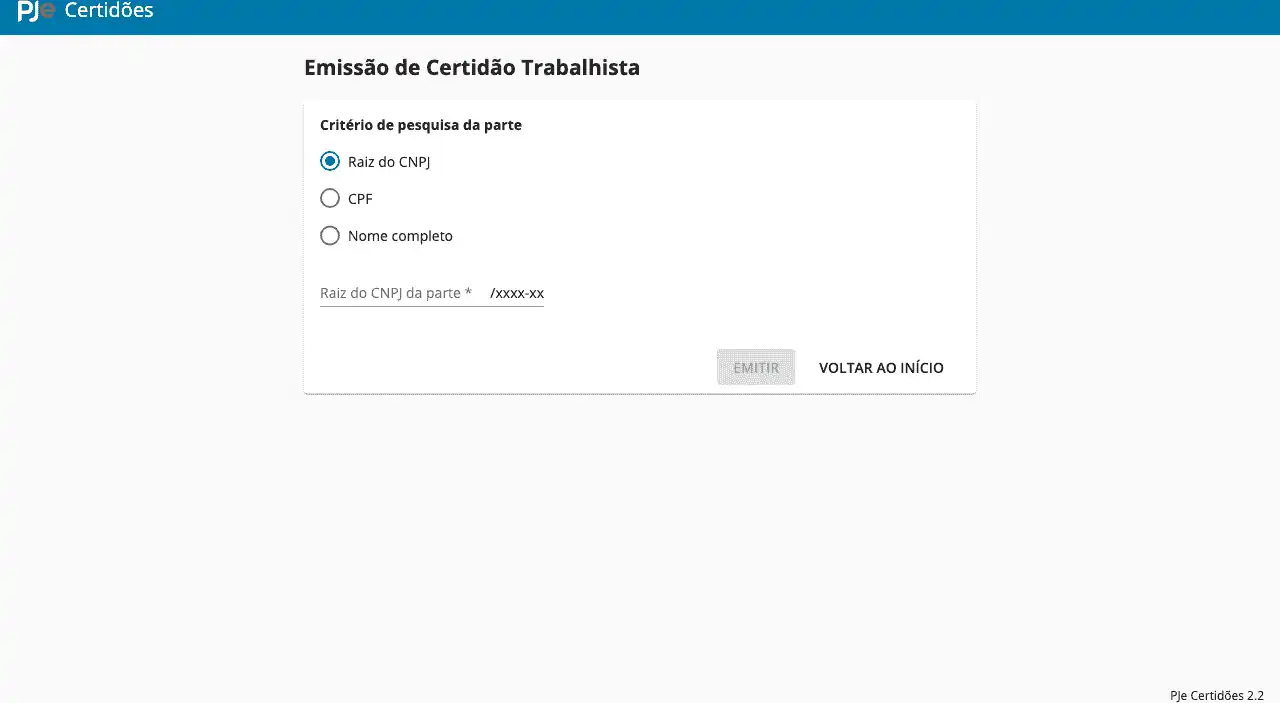Tap the EMITIR button
Image resolution: width=1280 pixels, height=703 pixels.
[756, 367]
